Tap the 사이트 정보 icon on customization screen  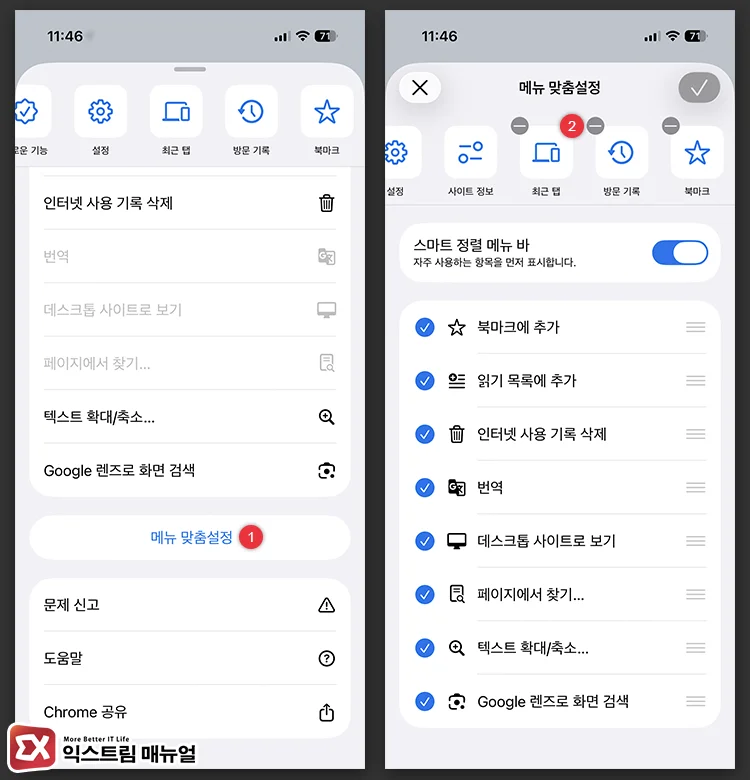pos(471,152)
